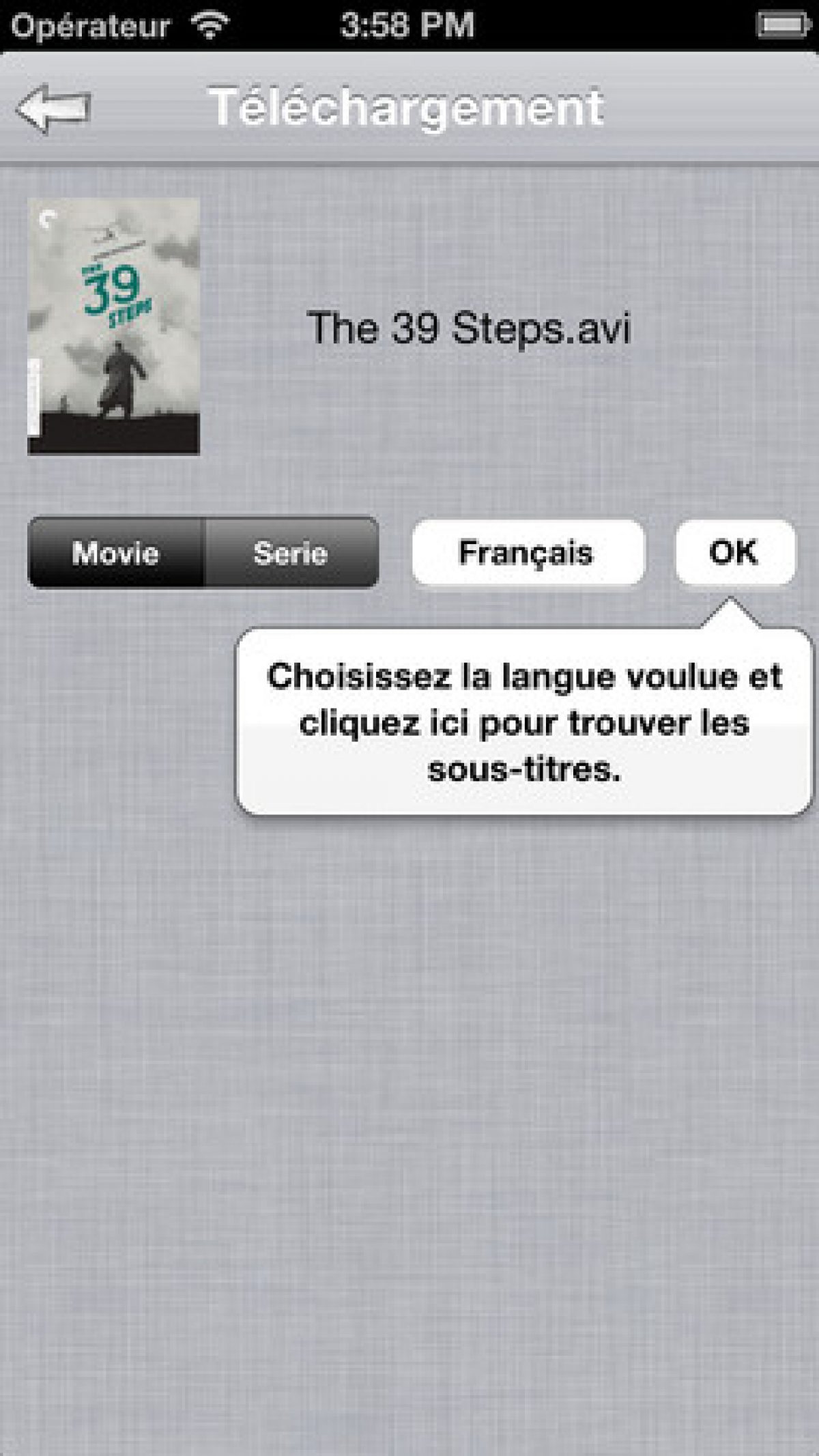
Task: Tap OK to find subtitles
Action: (734, 552)
